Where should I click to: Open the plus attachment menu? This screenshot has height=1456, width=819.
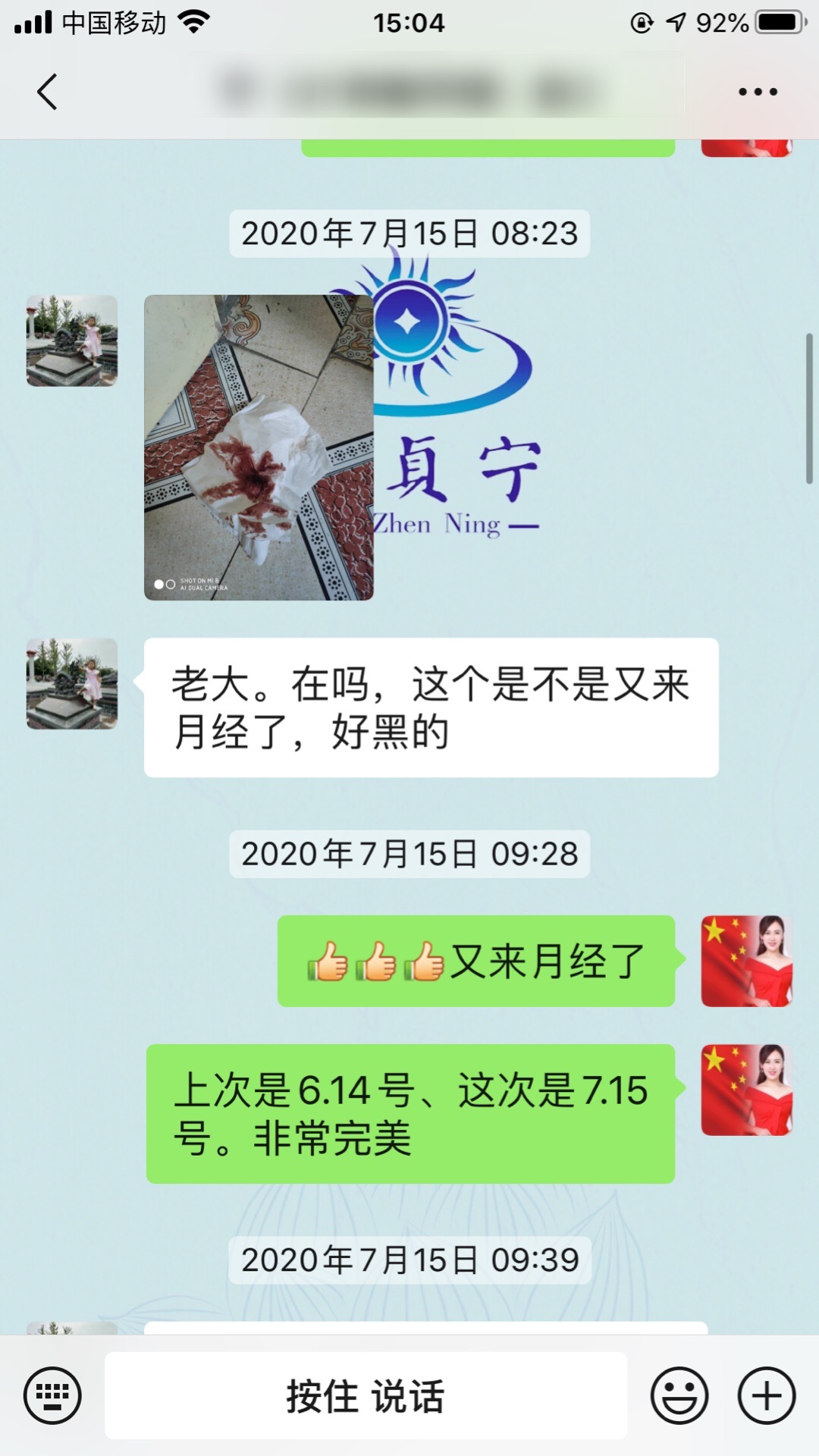coord(767,1395)
